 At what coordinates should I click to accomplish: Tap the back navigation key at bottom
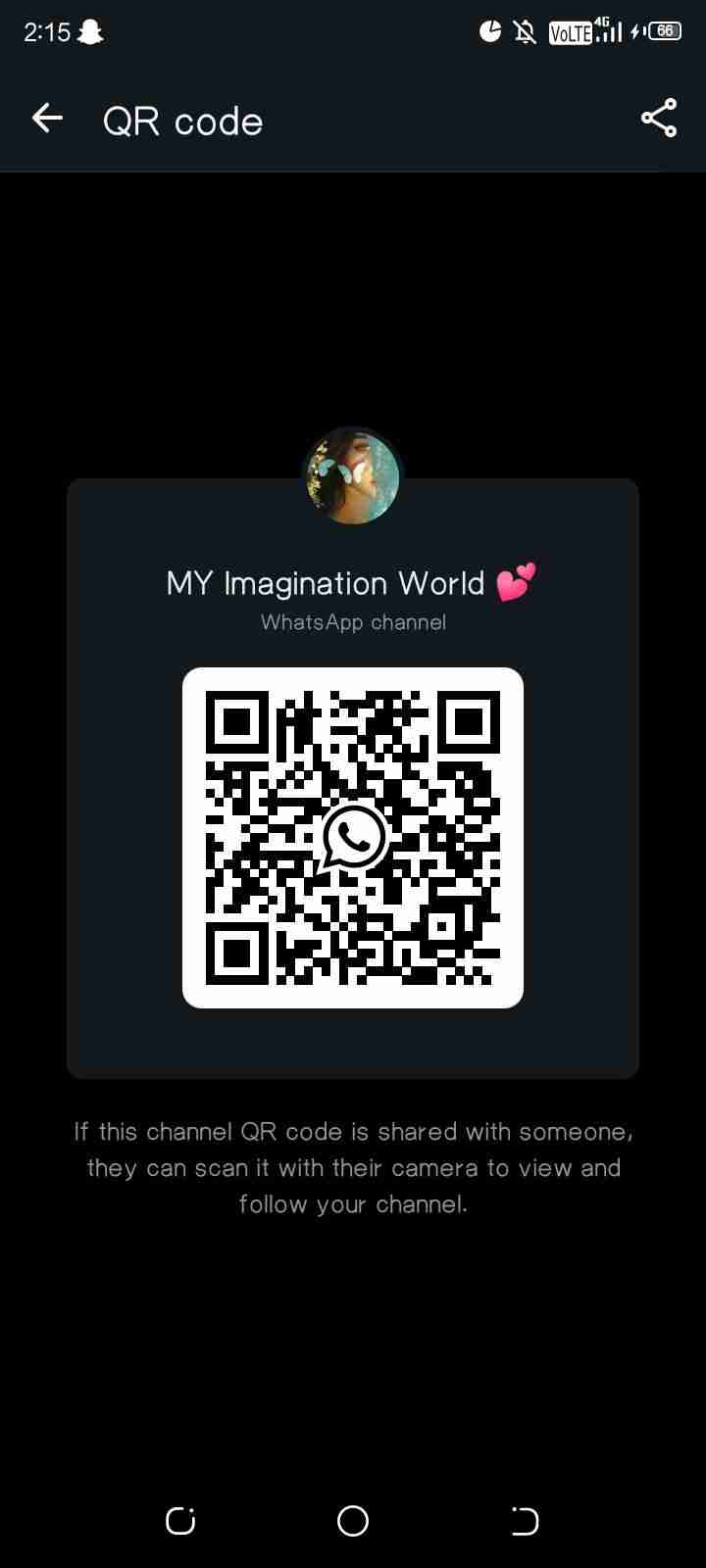tap(525, 1521)
